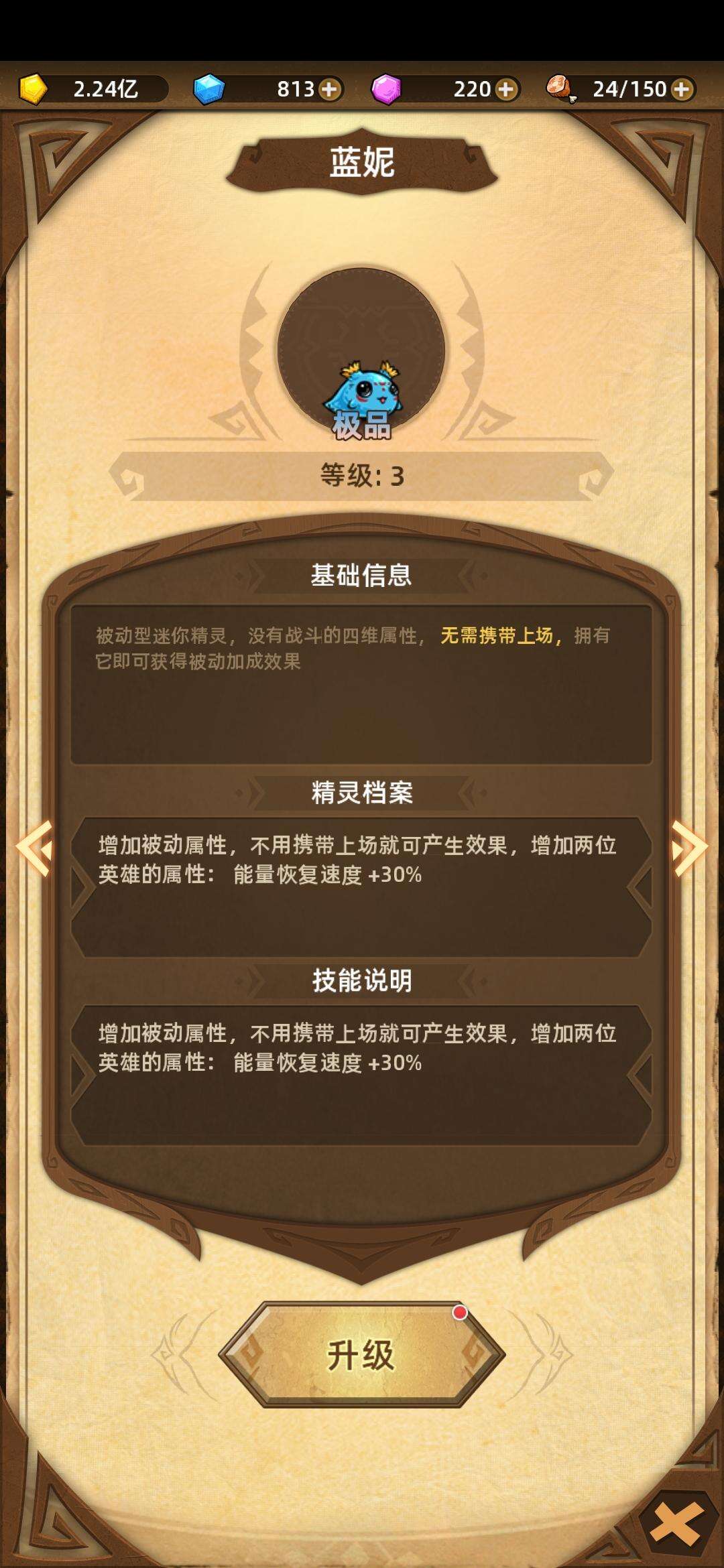Image resolution: width=724 pixels, height=1568 pixels.
Task: Tap the plus icon next to 220 purple gems
Action: coord(507,89)
